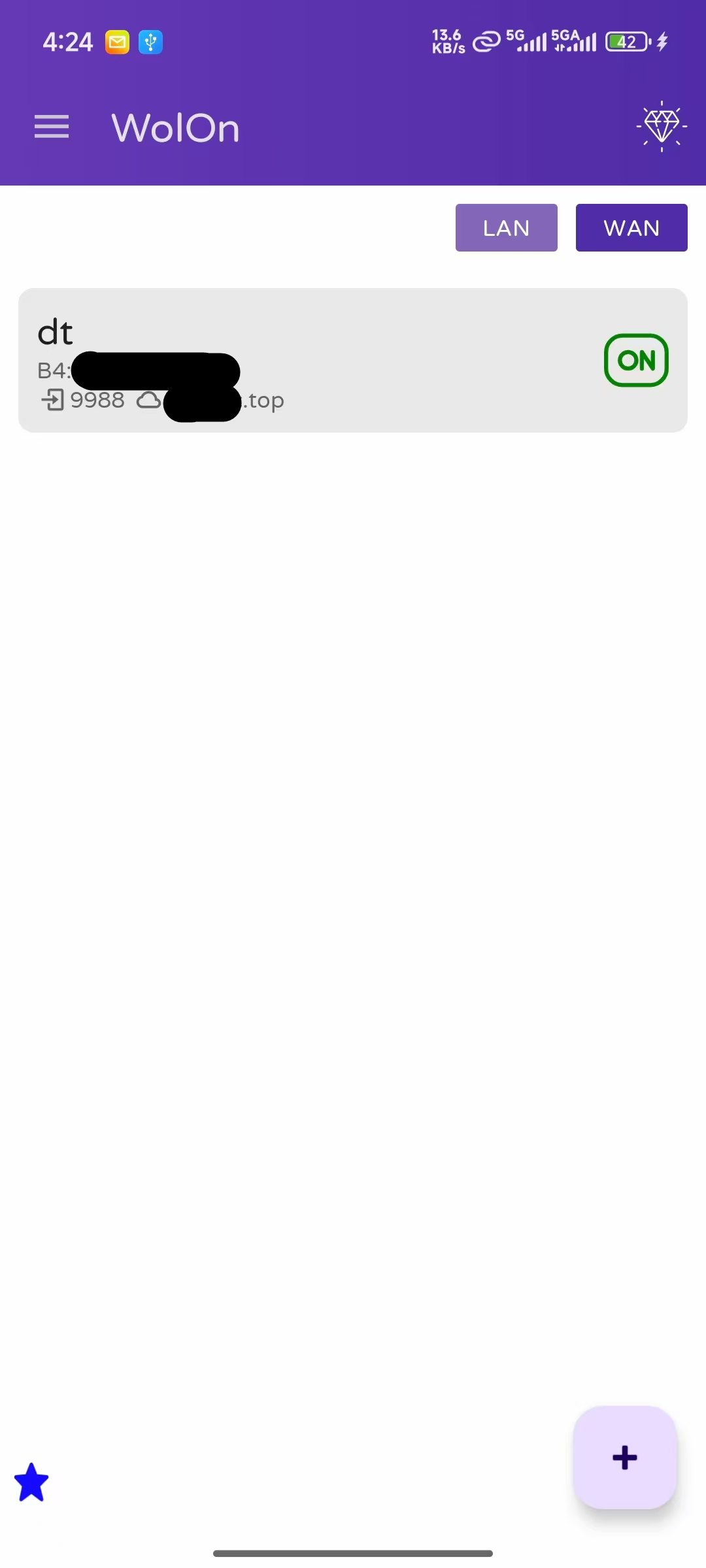
Task: Open the hamburger navigation menu
Action: point(52,127)
